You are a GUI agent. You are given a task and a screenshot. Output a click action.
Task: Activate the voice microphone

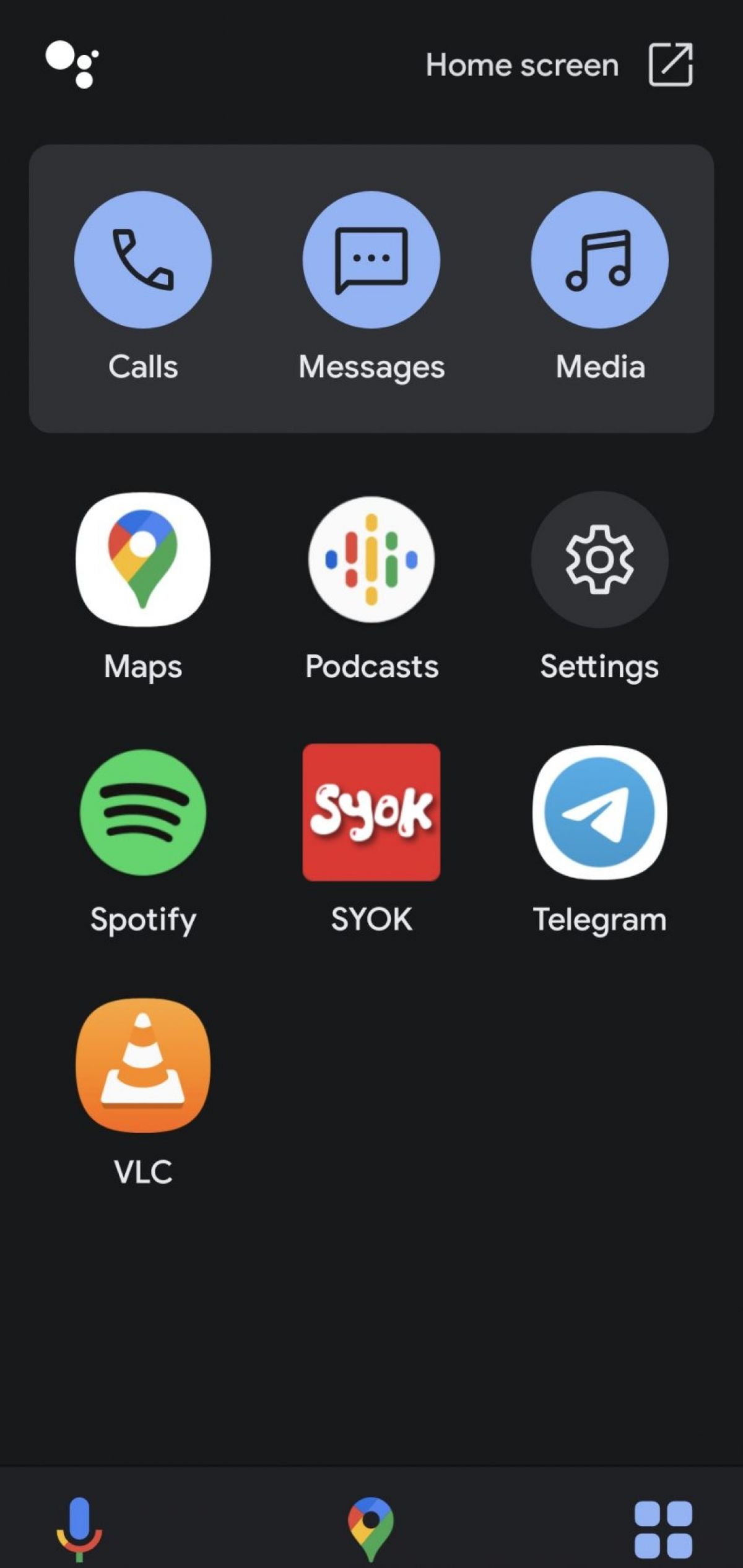coord(79,1527)
